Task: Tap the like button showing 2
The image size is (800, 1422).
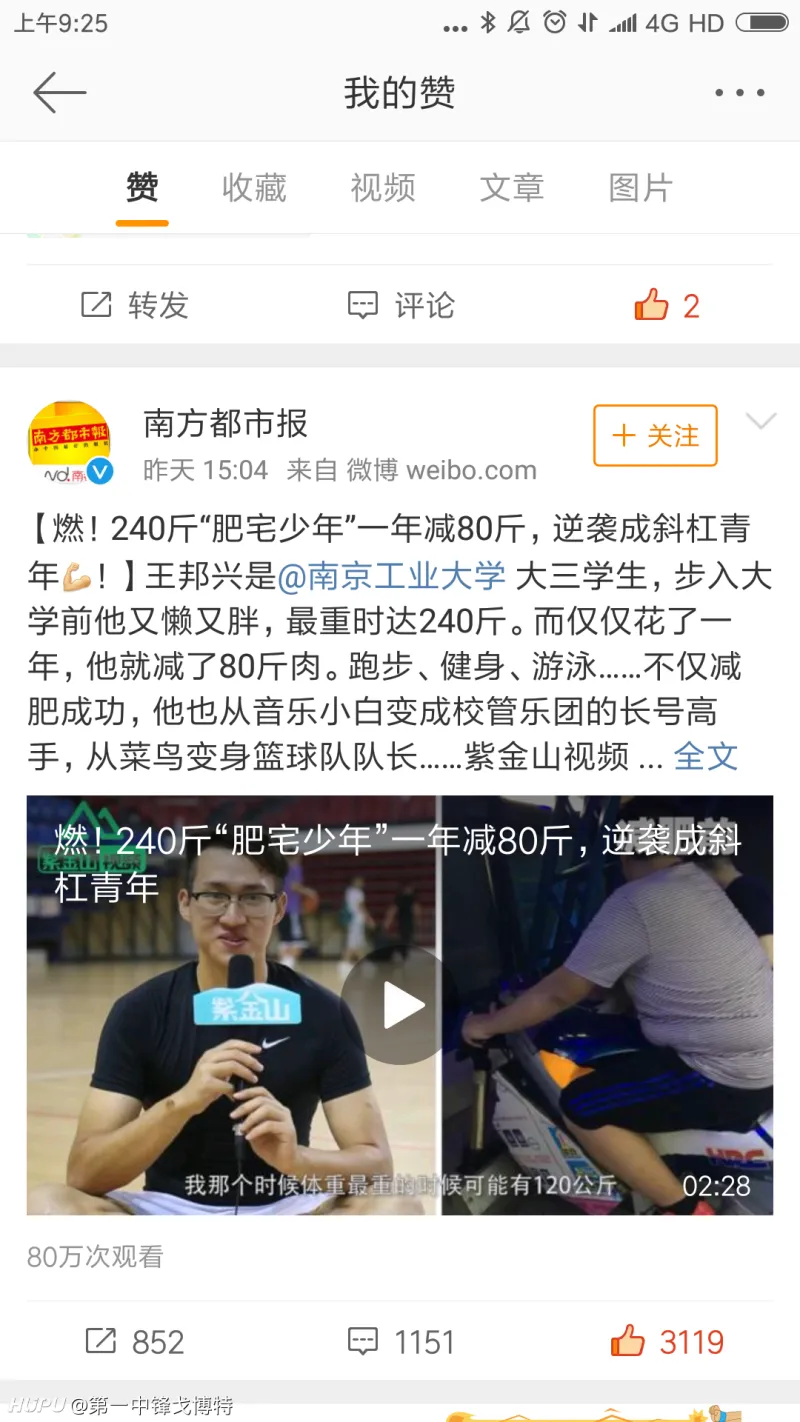Action: 667,305
